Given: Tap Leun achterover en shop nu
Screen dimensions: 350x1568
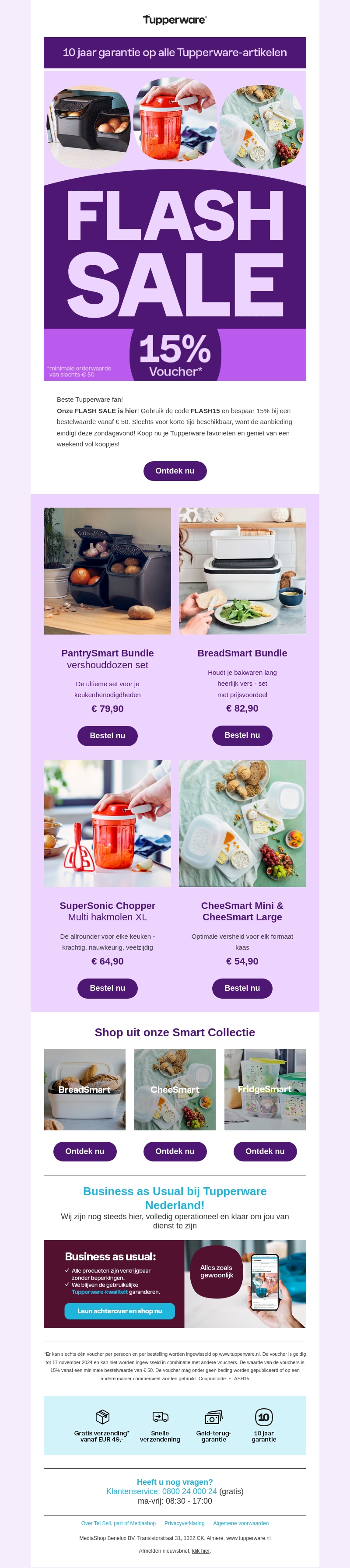Looking at the screenshot, I should pos(119,1311).
